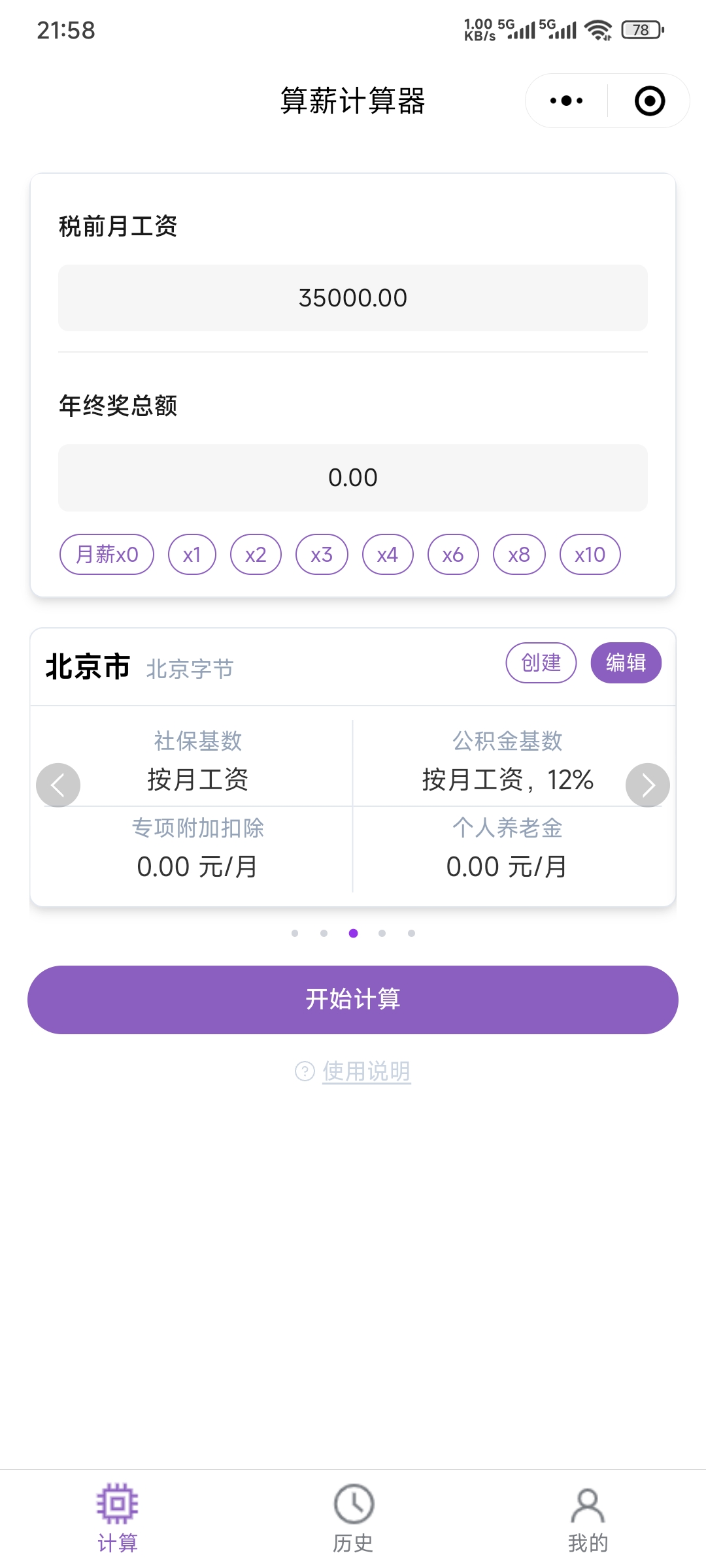This screenshot has width=706, height=1568.
Task: Go to previous scheme with left arrow
Action: point(58,785)
